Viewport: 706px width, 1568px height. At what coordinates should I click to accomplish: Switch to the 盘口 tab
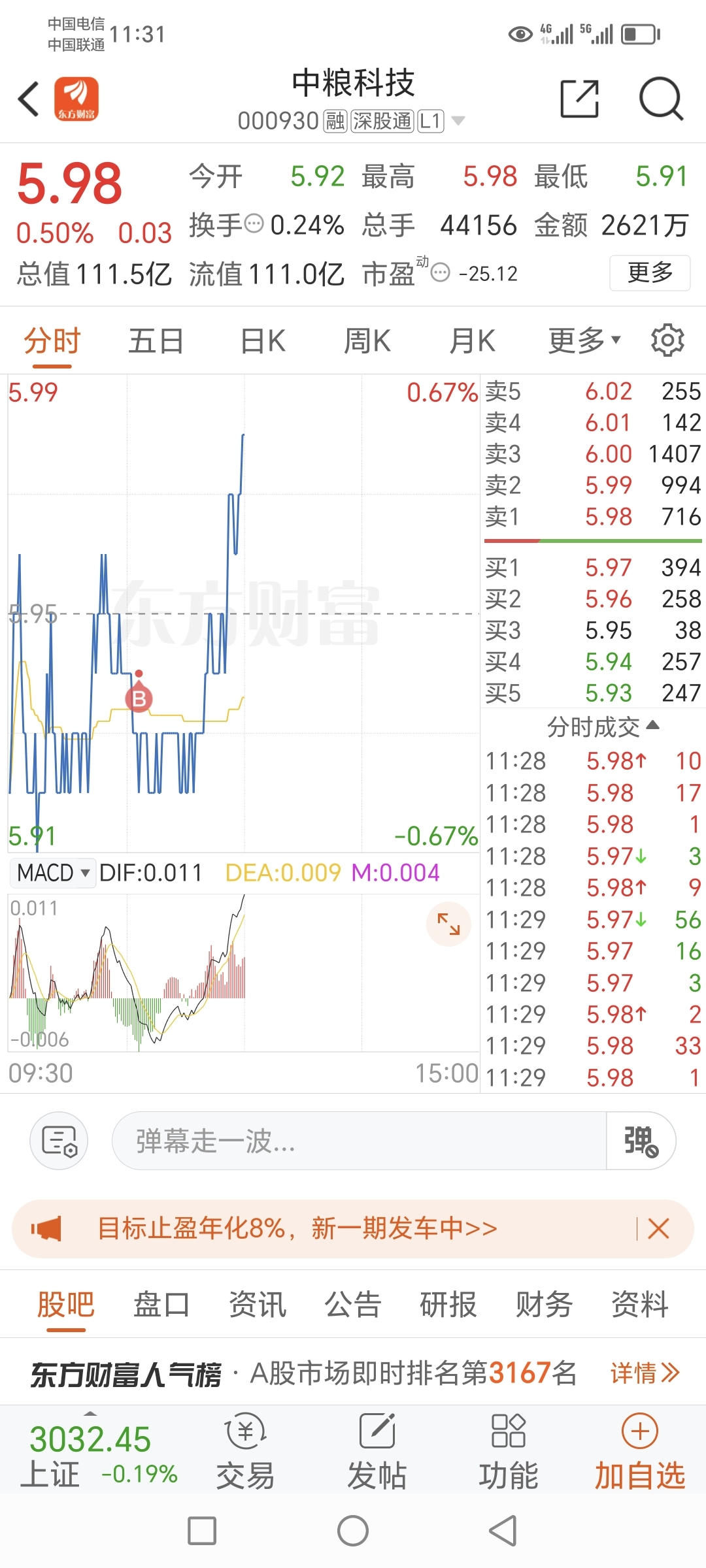pos(161,1305)
